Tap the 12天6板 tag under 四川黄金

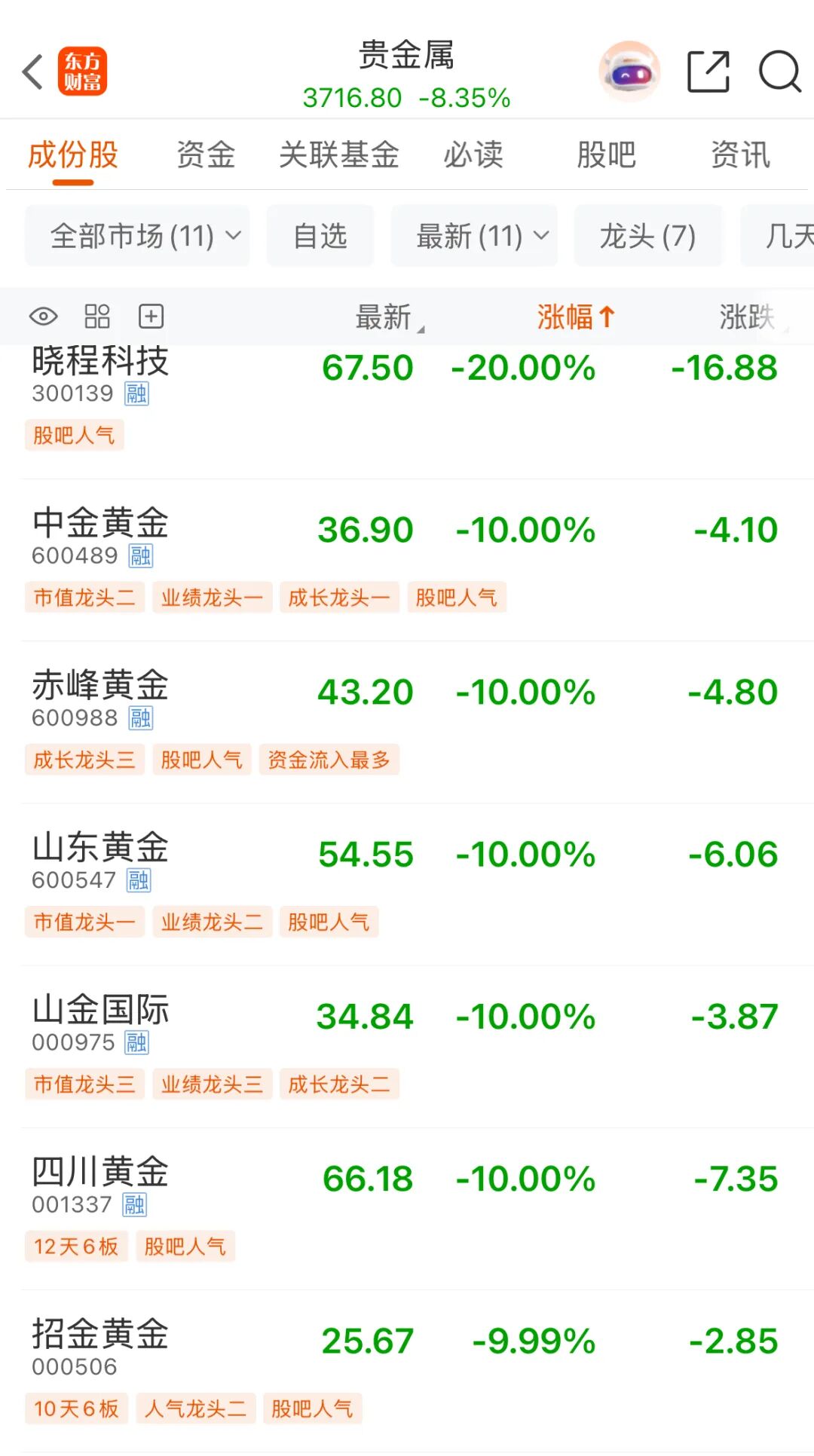tap(75, 1247)
